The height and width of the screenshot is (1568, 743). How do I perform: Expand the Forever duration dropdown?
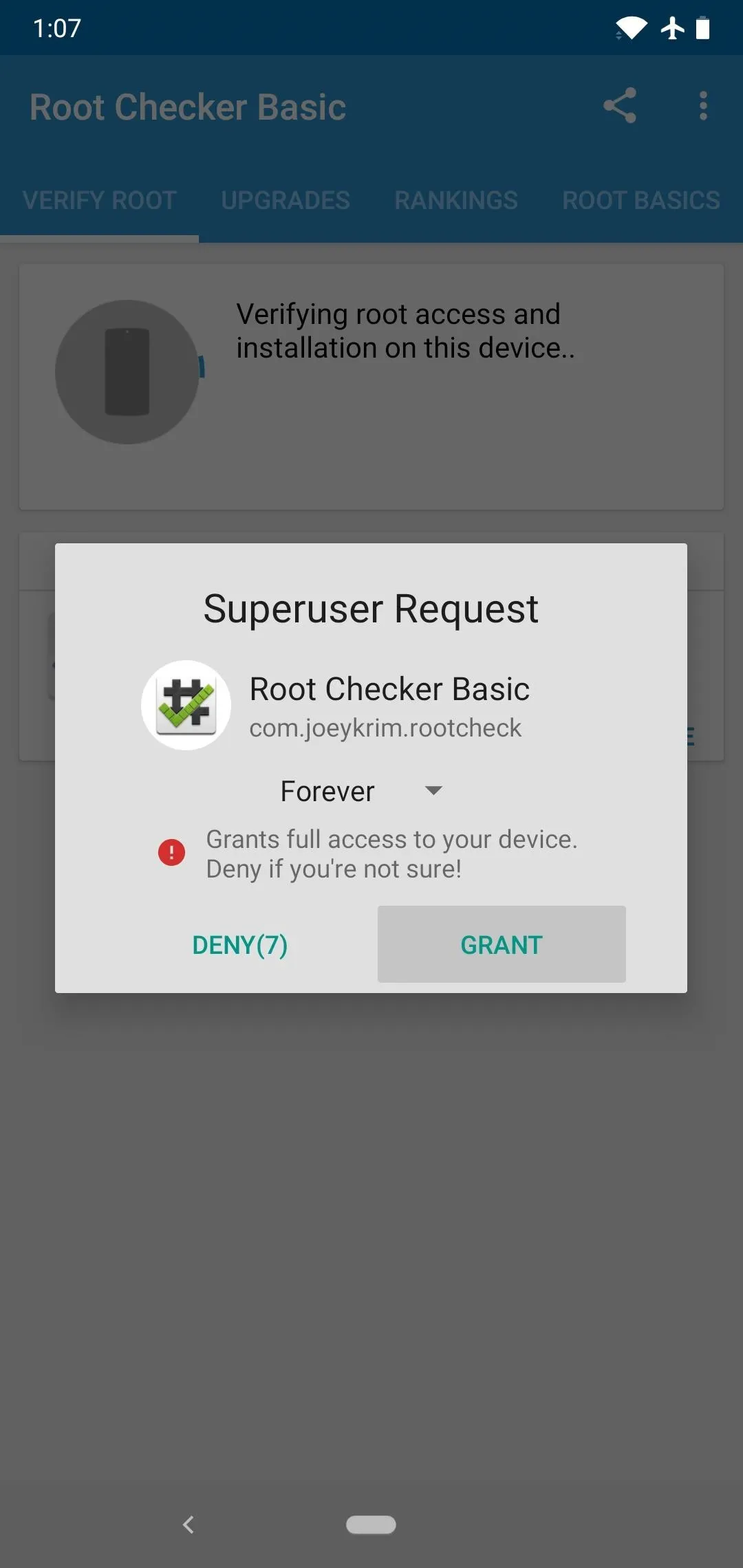[360, 791]
